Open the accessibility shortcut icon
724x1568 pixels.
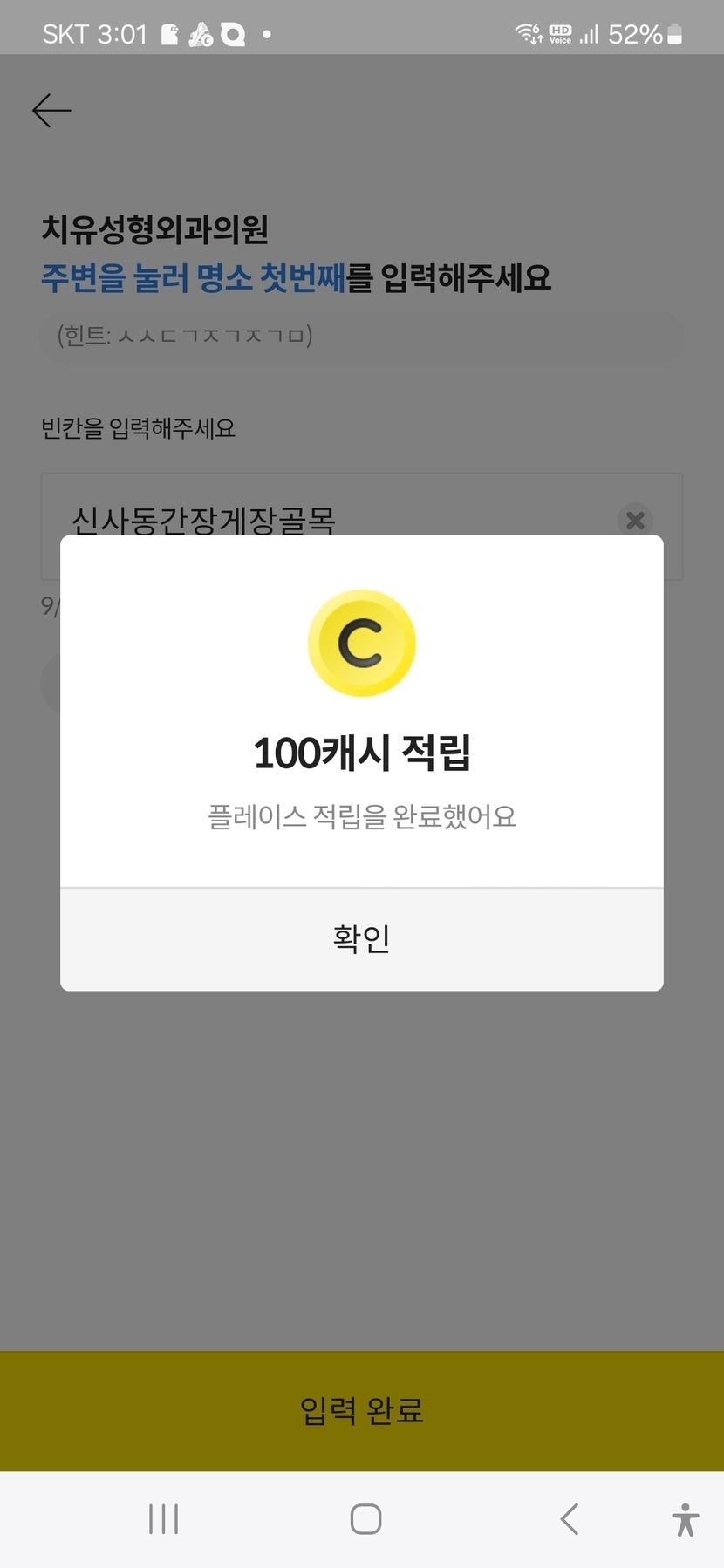(x=686, y=1519)
